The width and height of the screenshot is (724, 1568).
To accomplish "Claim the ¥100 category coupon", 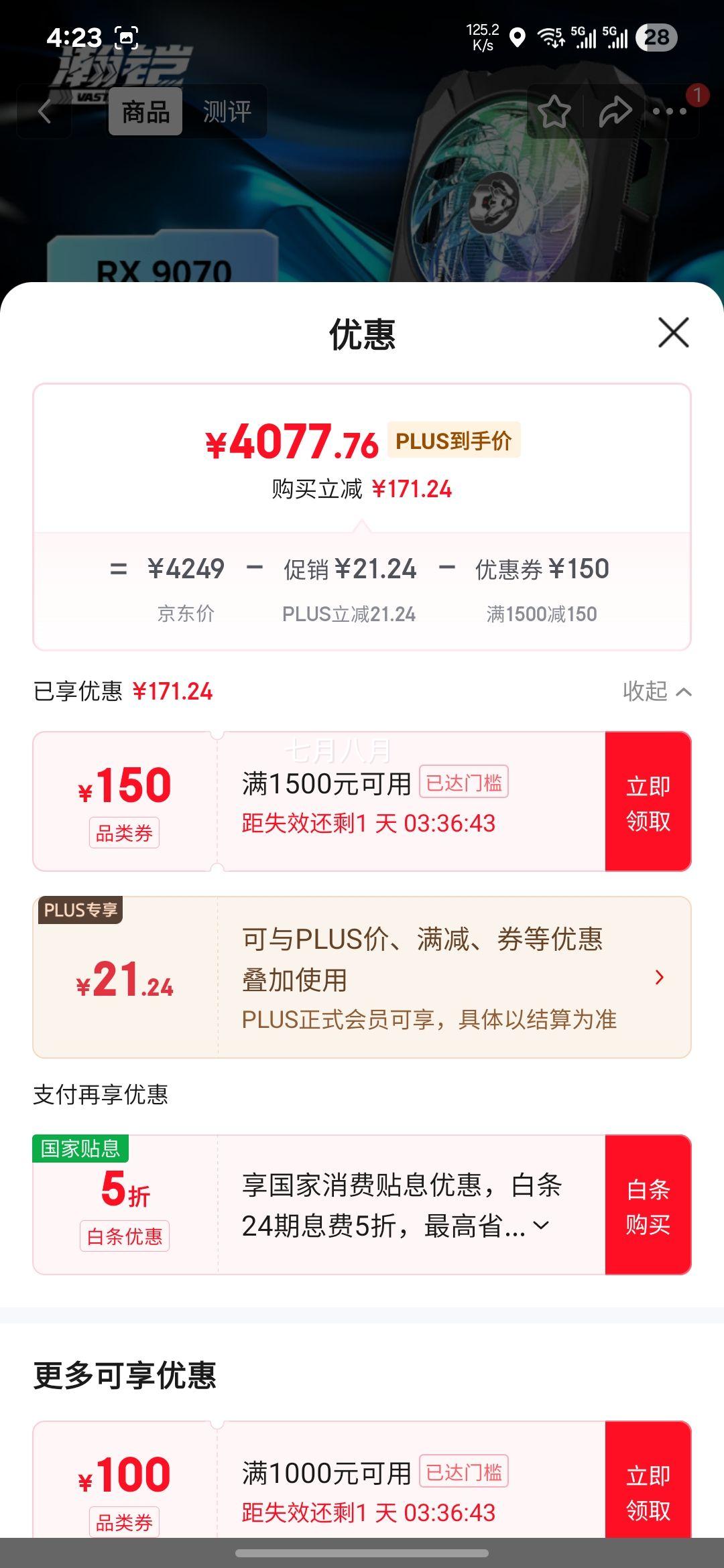I will 648,1492.
